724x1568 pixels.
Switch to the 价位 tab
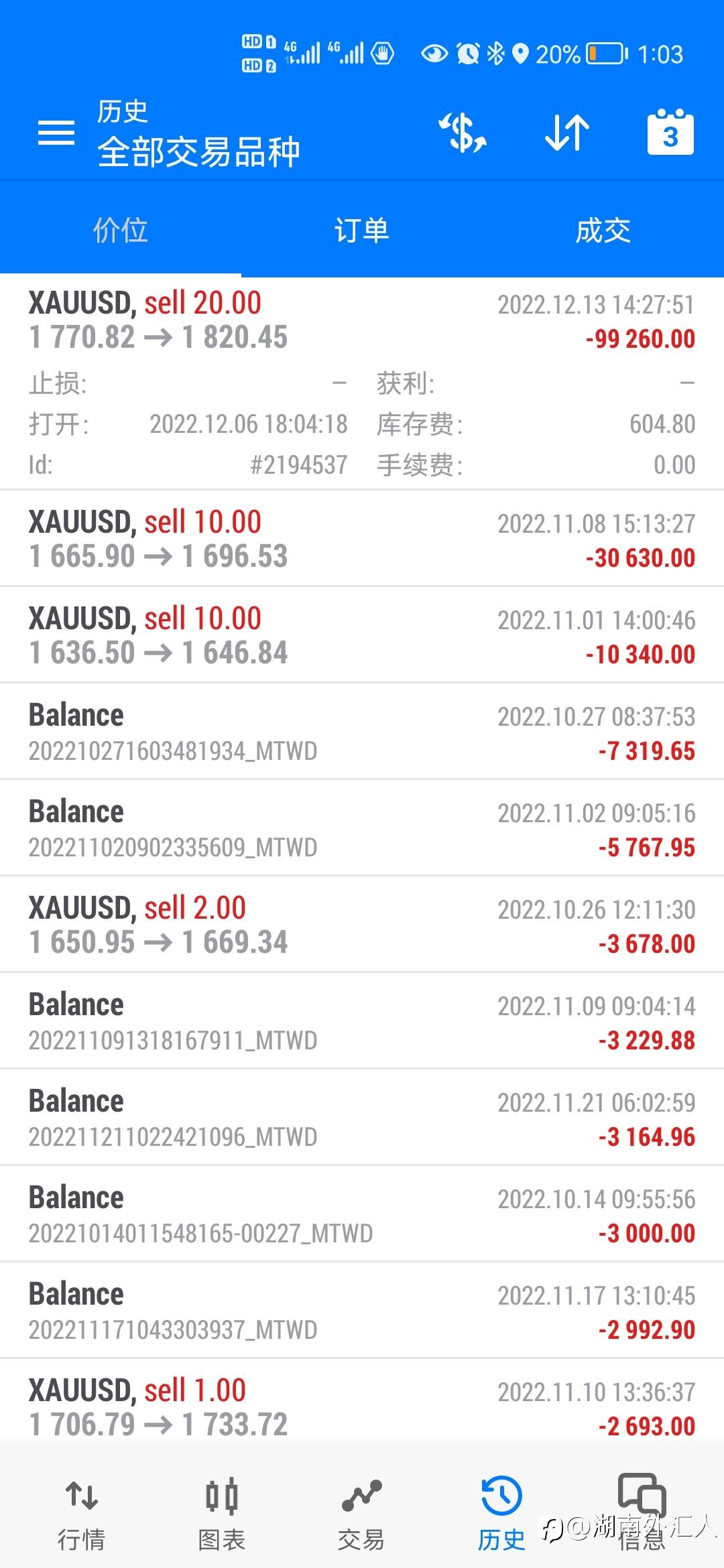(x=121, y=231)
